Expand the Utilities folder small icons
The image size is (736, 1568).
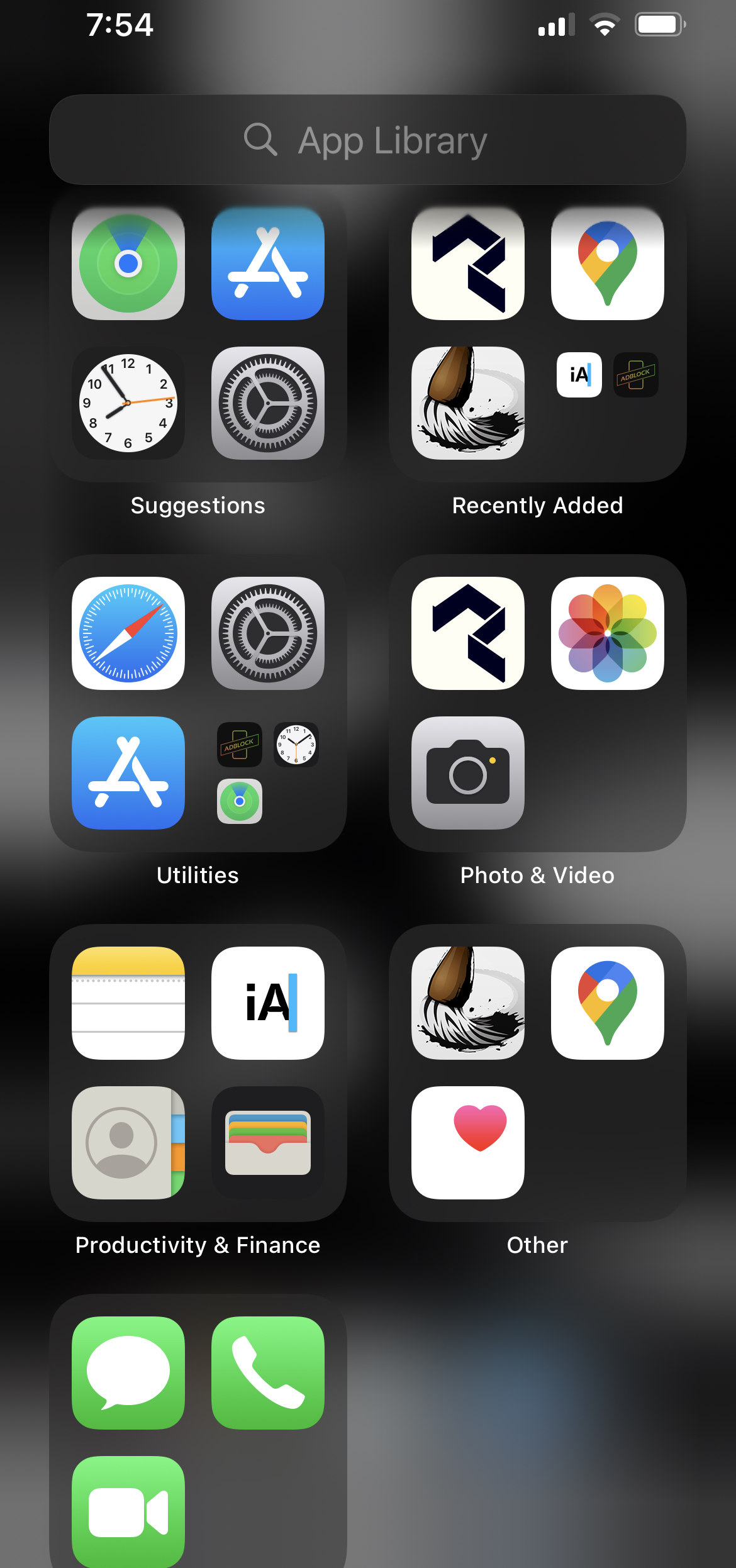(x=268, y=773)
